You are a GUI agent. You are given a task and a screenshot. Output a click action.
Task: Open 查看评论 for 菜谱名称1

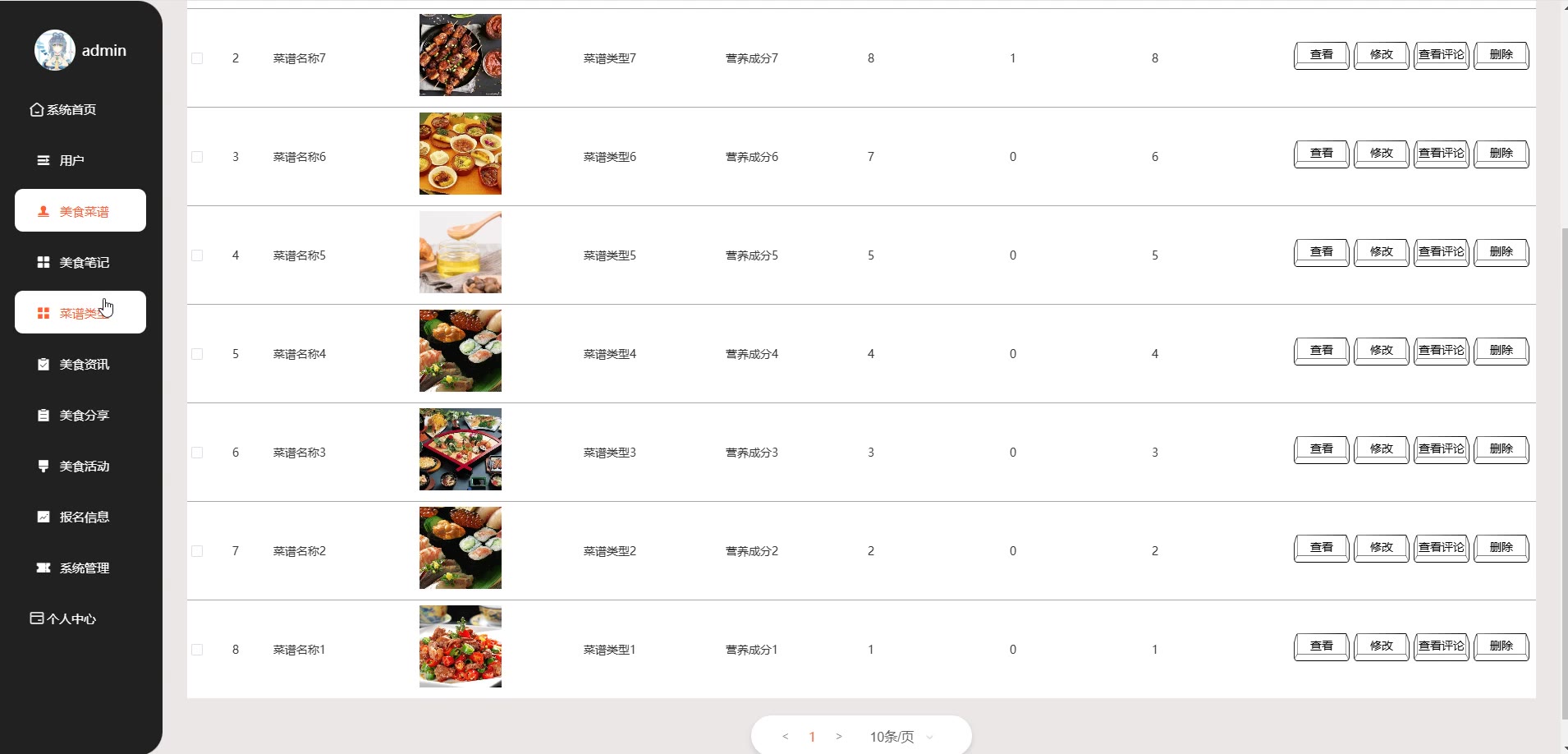(1441, 646)
